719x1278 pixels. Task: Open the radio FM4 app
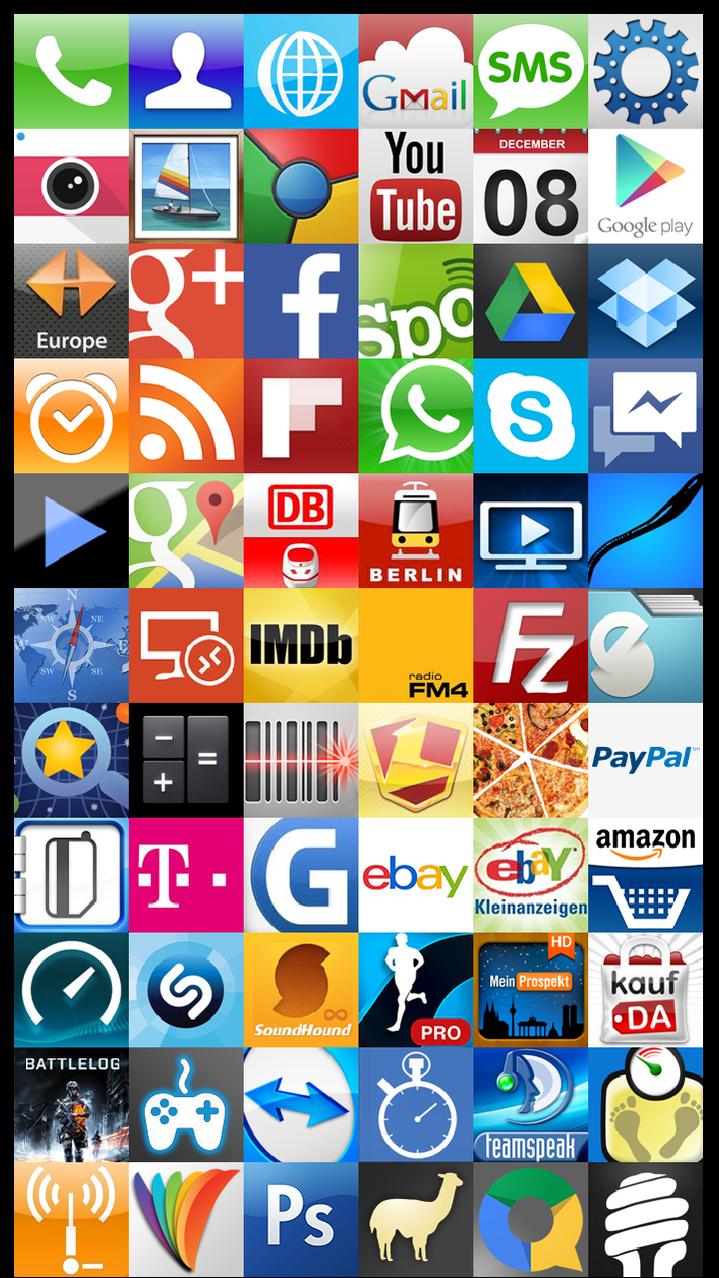click(x=415, y=646)
